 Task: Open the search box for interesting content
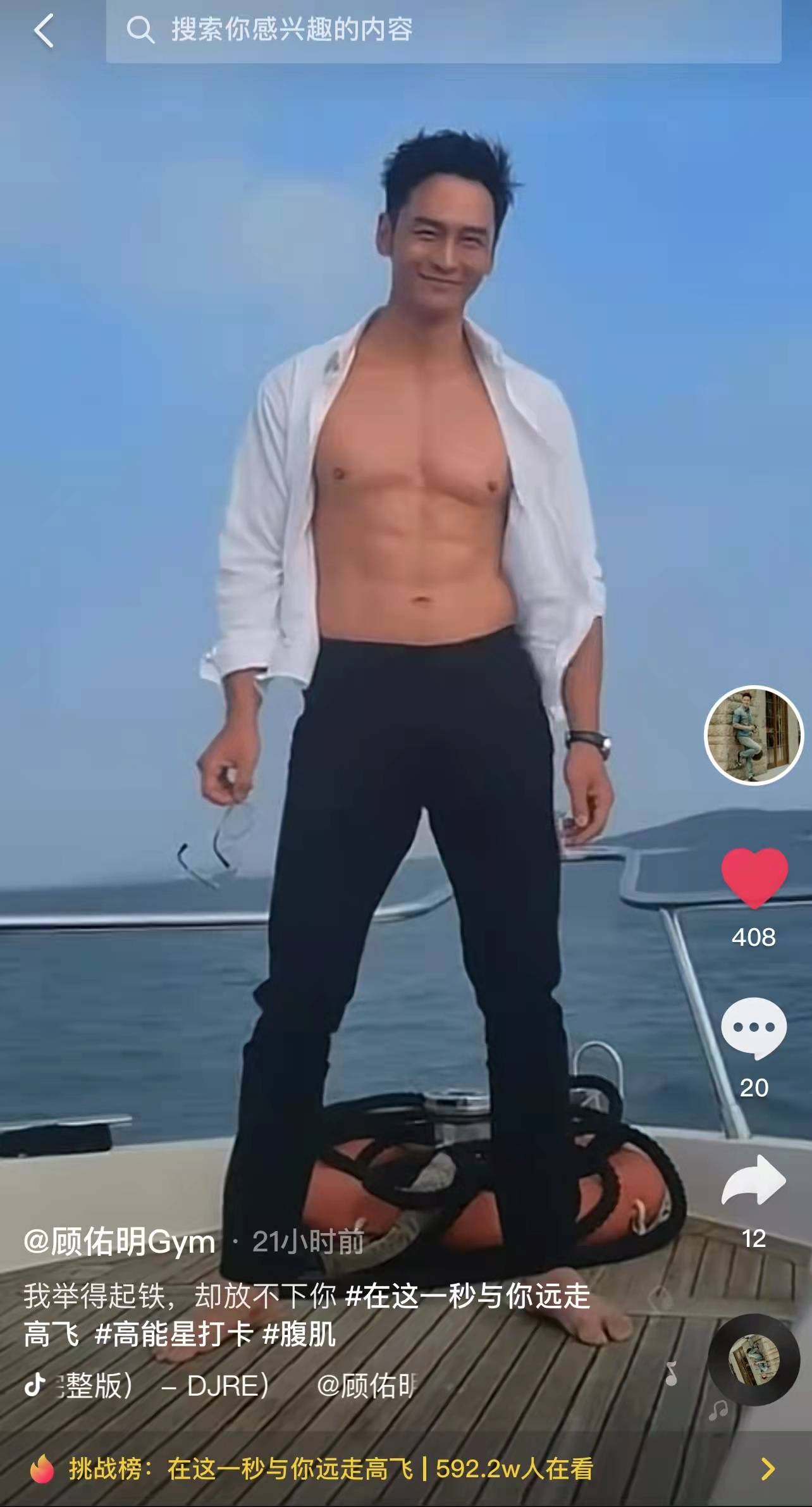443,30
